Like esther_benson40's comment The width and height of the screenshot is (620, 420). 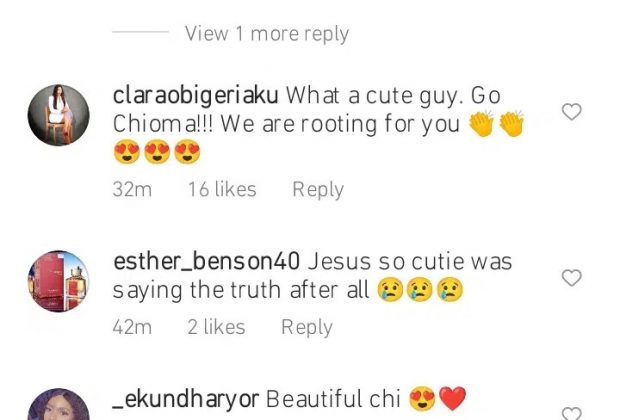pyautogui.click(x=571, y=277)
